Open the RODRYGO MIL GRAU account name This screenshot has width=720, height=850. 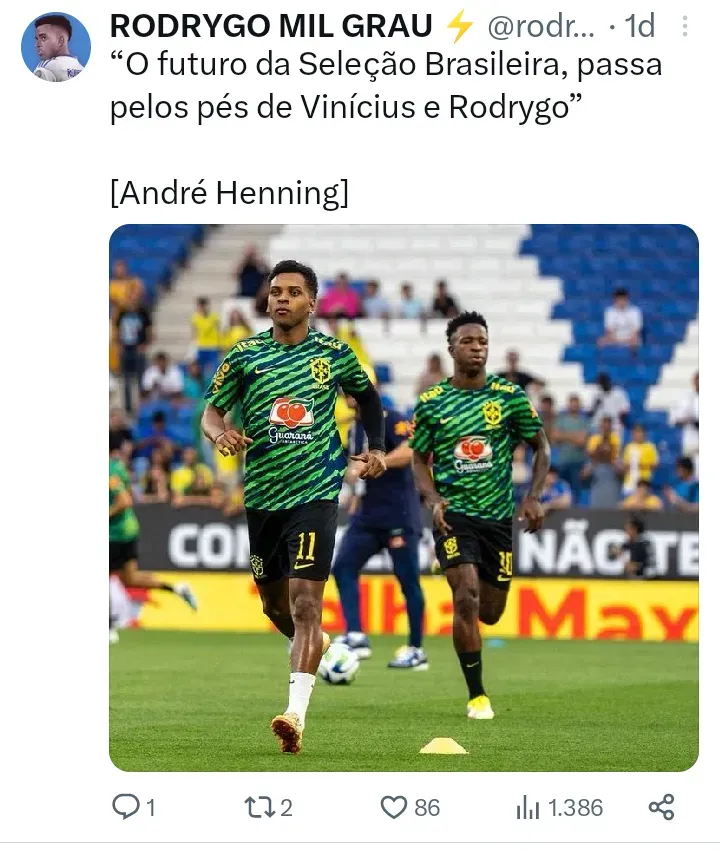(272, 27)
